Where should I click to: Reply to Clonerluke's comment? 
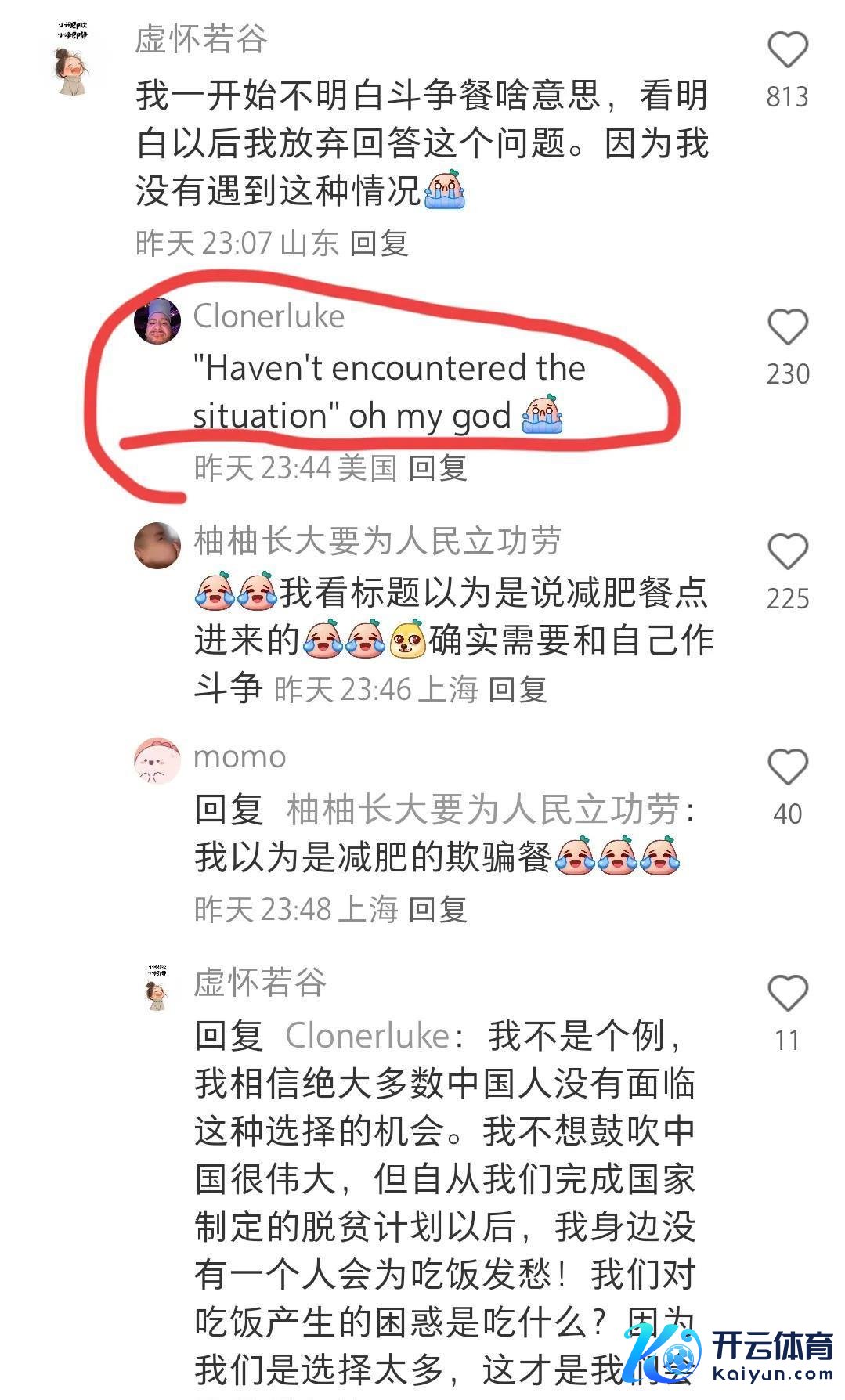pos(438,468)
